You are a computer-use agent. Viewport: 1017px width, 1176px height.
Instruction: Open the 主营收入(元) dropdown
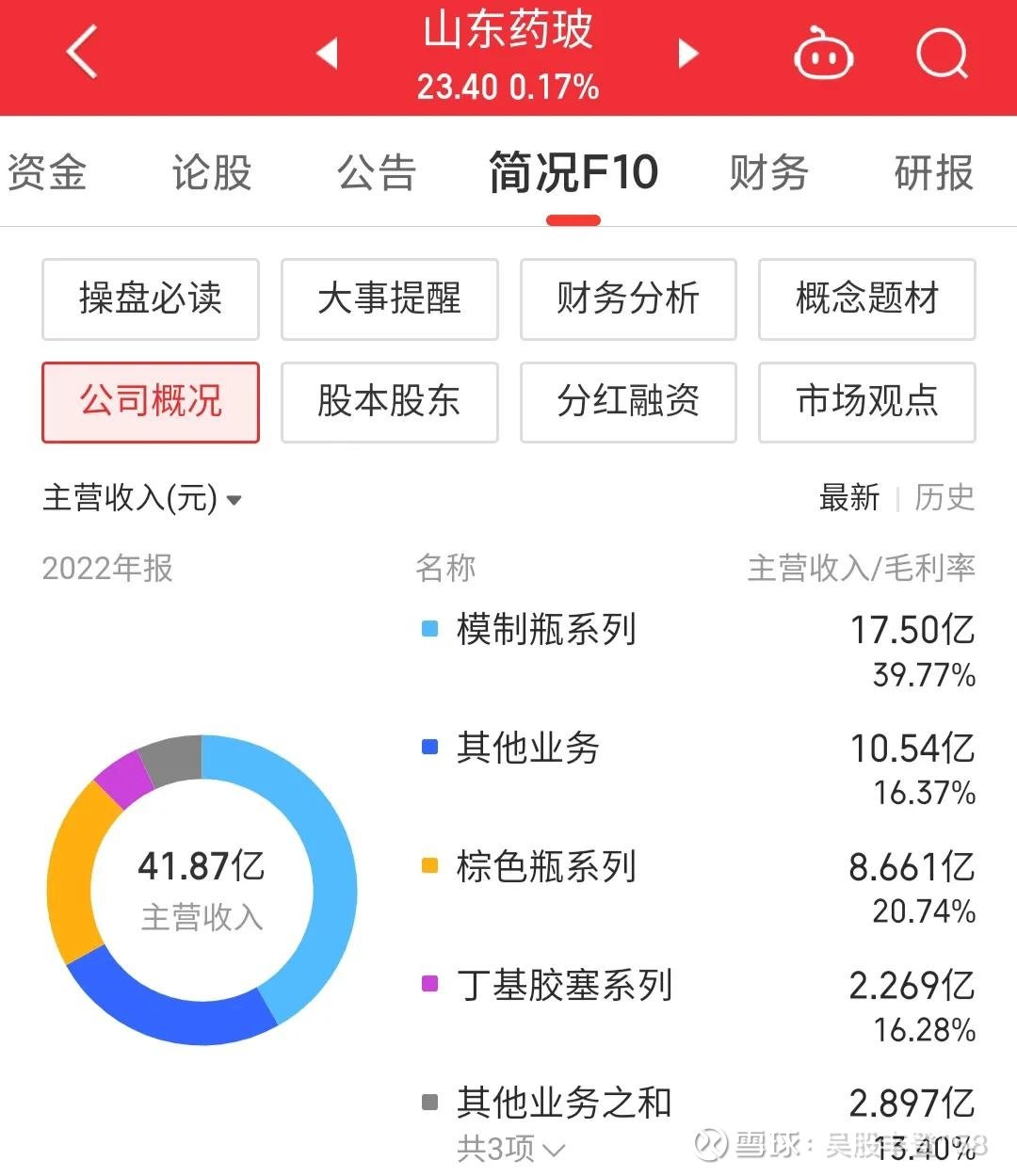[141, 499]
